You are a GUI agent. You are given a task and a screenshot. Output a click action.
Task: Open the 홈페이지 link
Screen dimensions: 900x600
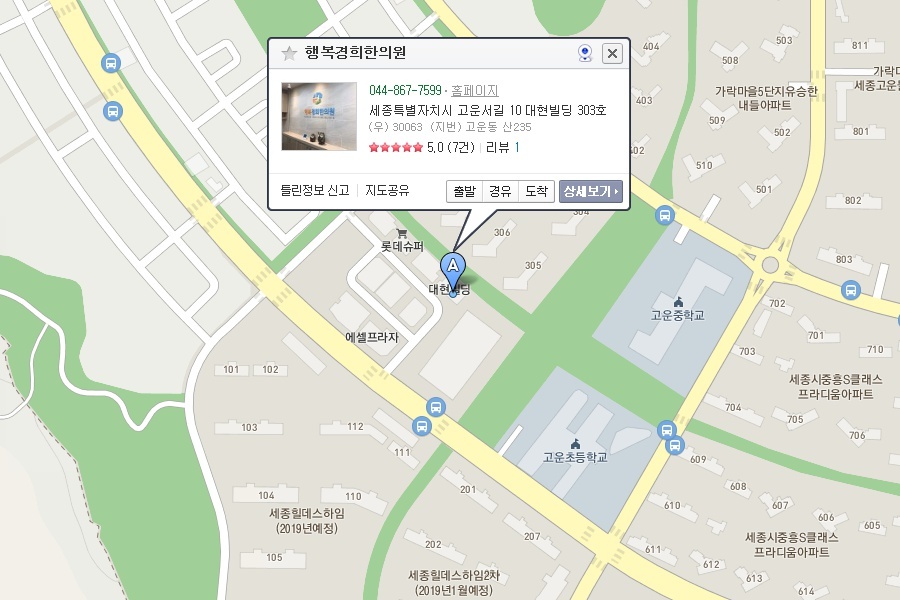coord(475,90)
